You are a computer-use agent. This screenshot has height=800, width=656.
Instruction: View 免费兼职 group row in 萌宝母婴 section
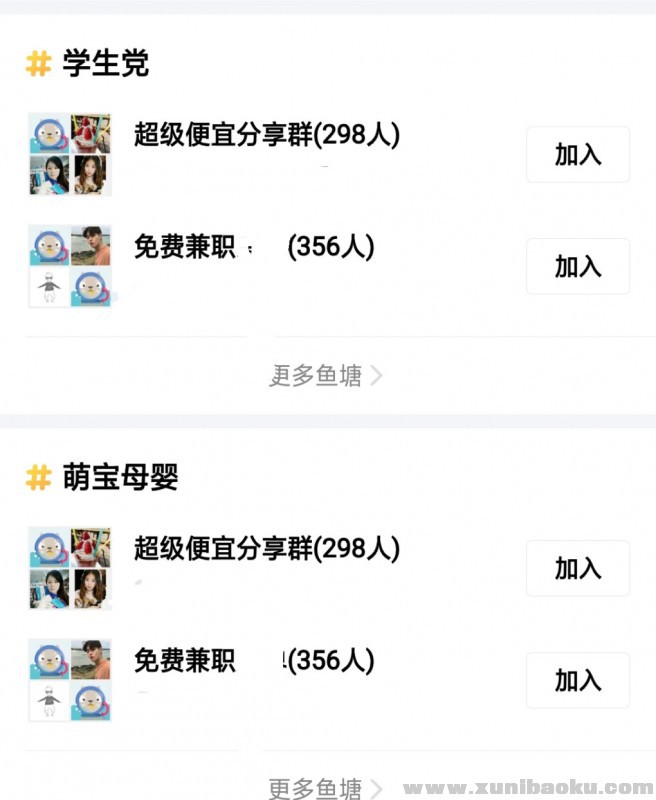click(x=254, y=661)
